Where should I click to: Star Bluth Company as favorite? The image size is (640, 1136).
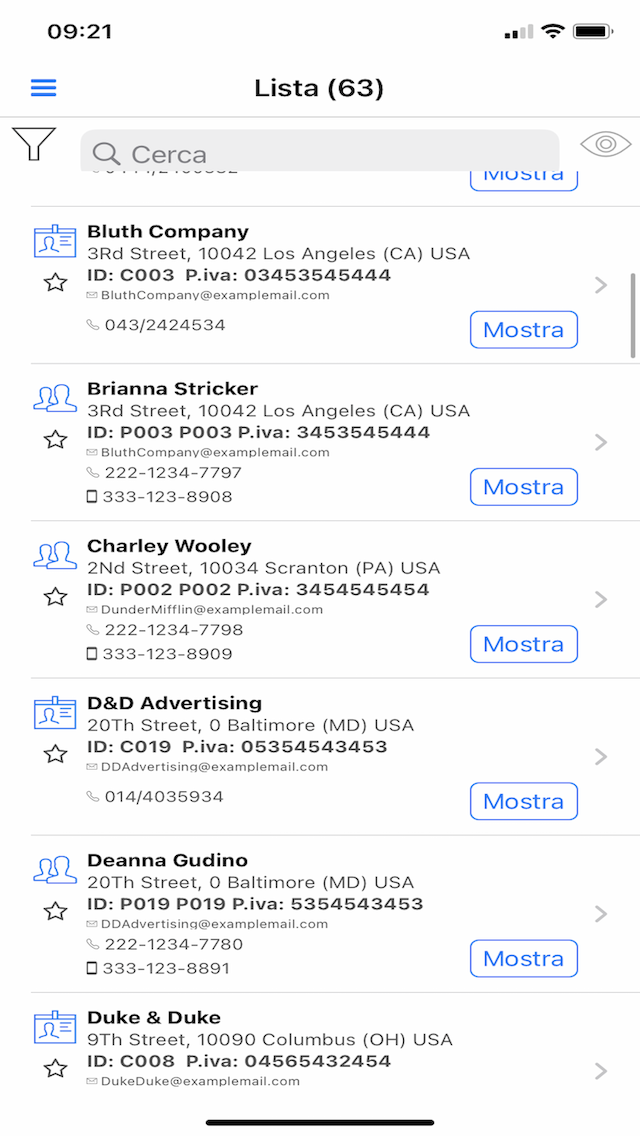[x=56, y=283]
